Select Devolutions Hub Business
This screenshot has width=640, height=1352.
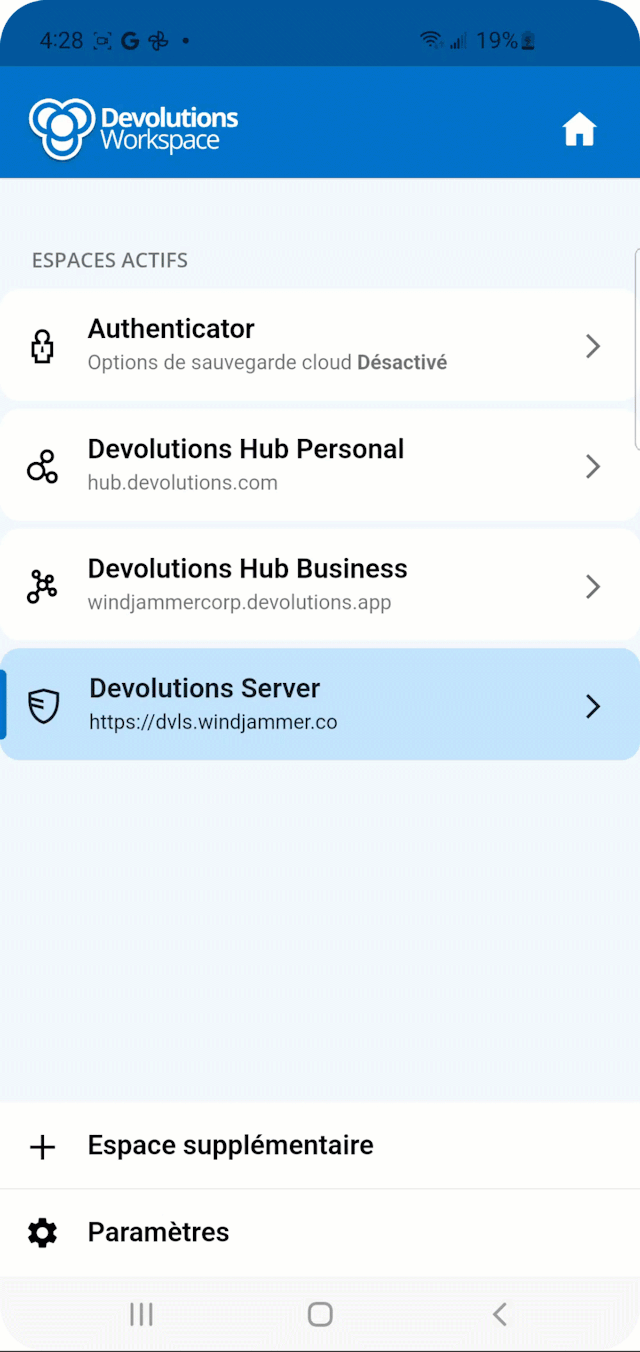coord(318,585)
